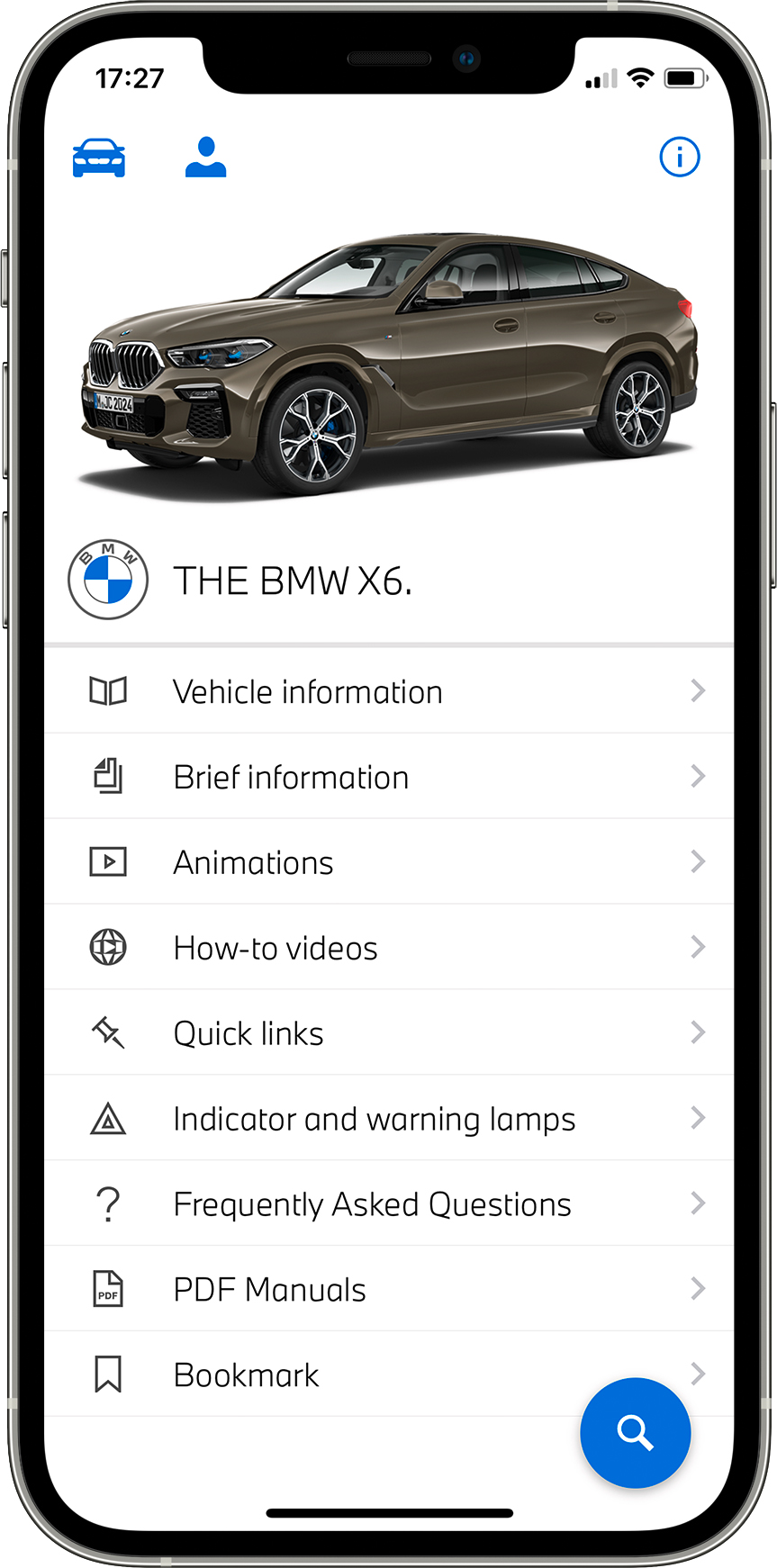This screenshot has width=777, height=1568.
Task: Open Vehicle information
Action: click(x=389, y=691)
